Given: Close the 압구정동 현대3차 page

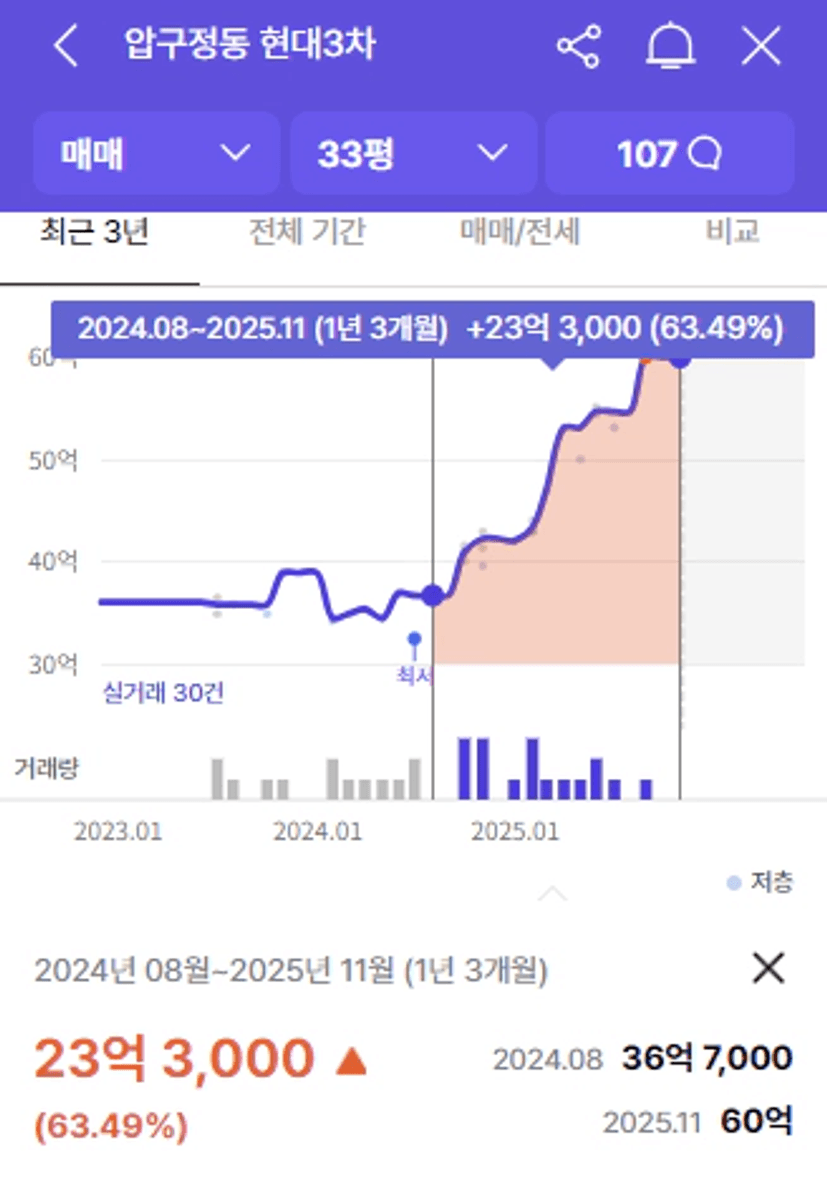Looking at the screenshot, I should point(761,47).
